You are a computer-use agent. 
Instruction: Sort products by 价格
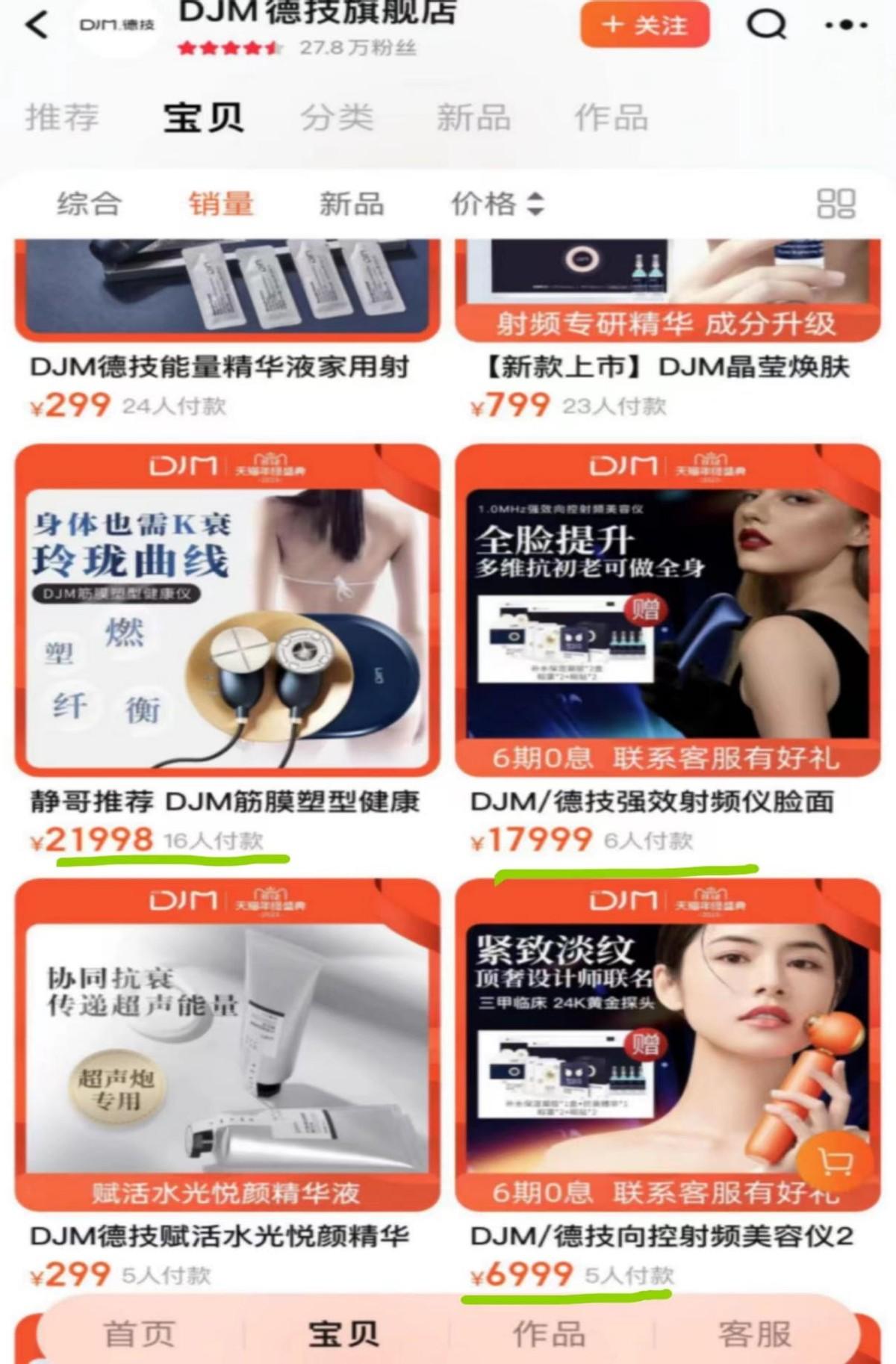point(497,204)
